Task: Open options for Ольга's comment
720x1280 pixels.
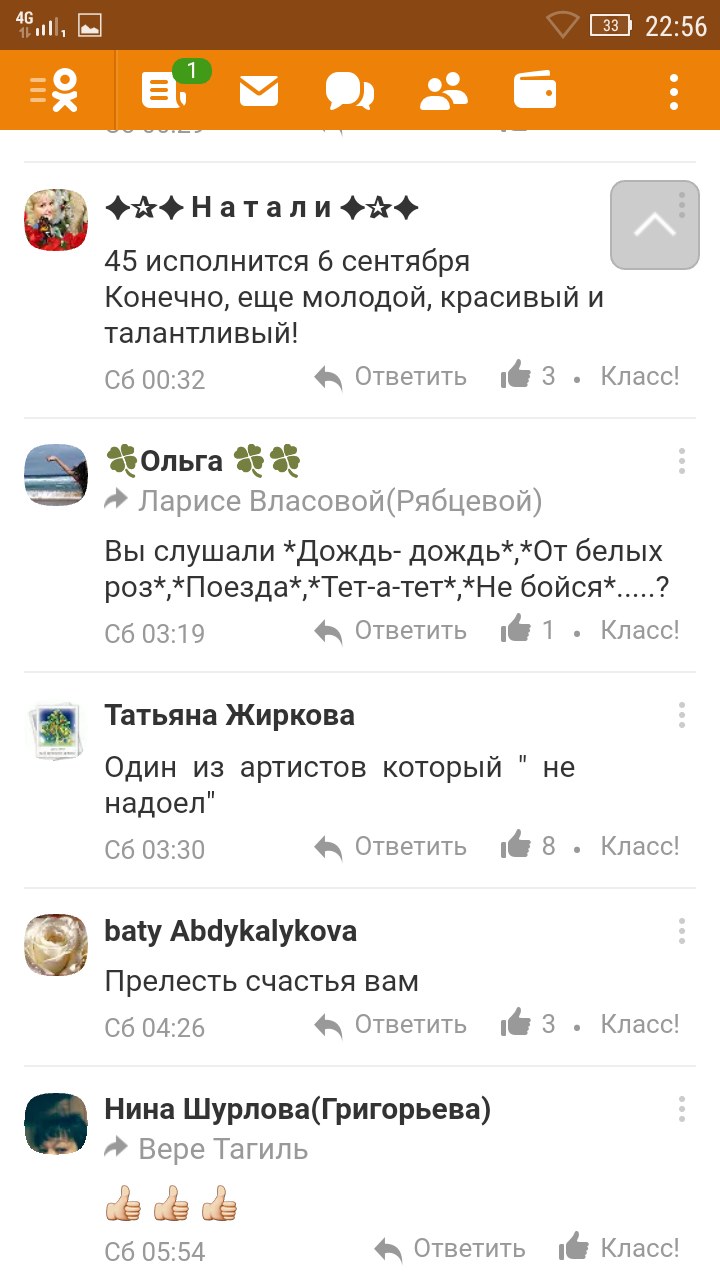Action: [x=681, y=461]
